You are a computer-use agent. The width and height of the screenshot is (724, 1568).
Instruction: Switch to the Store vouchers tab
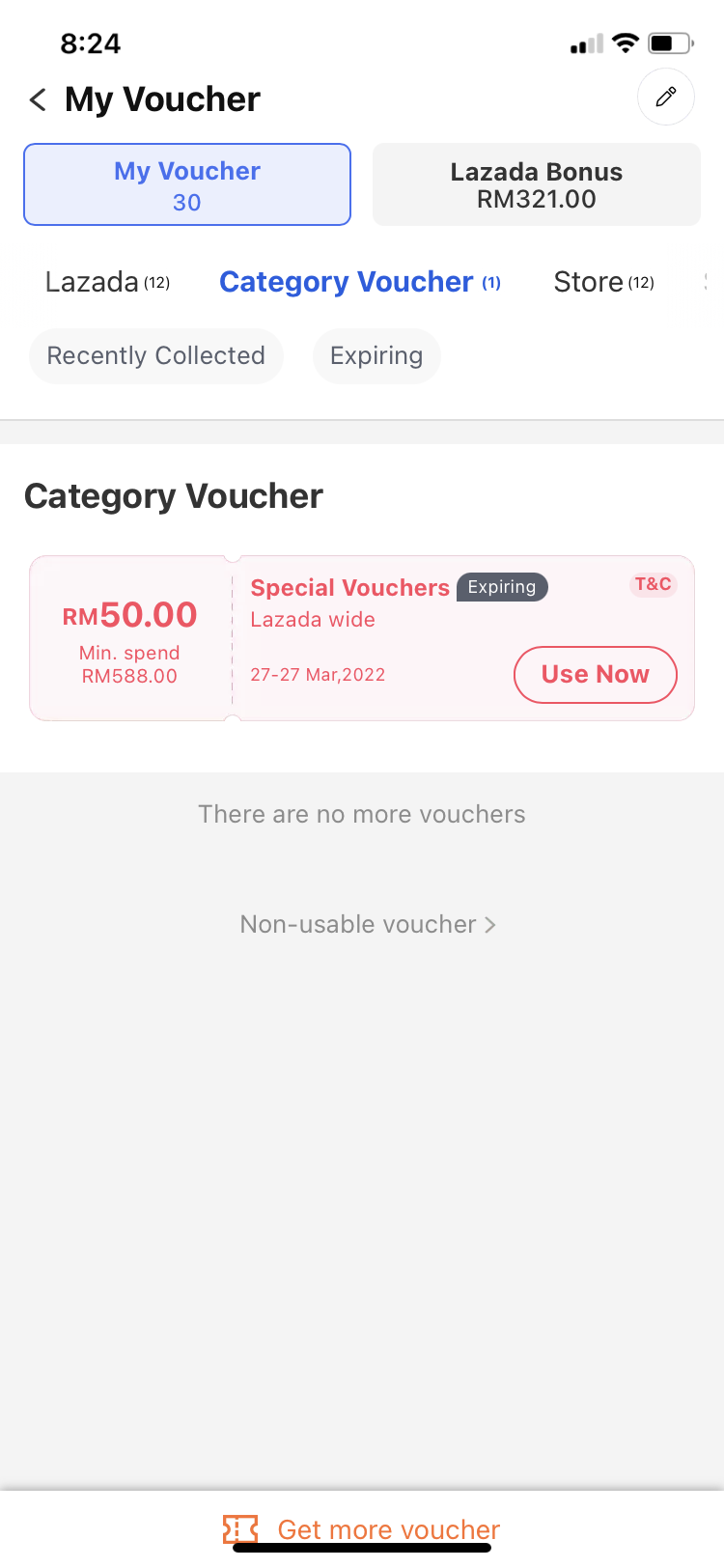pyautogui.click(x=604, y=282)
